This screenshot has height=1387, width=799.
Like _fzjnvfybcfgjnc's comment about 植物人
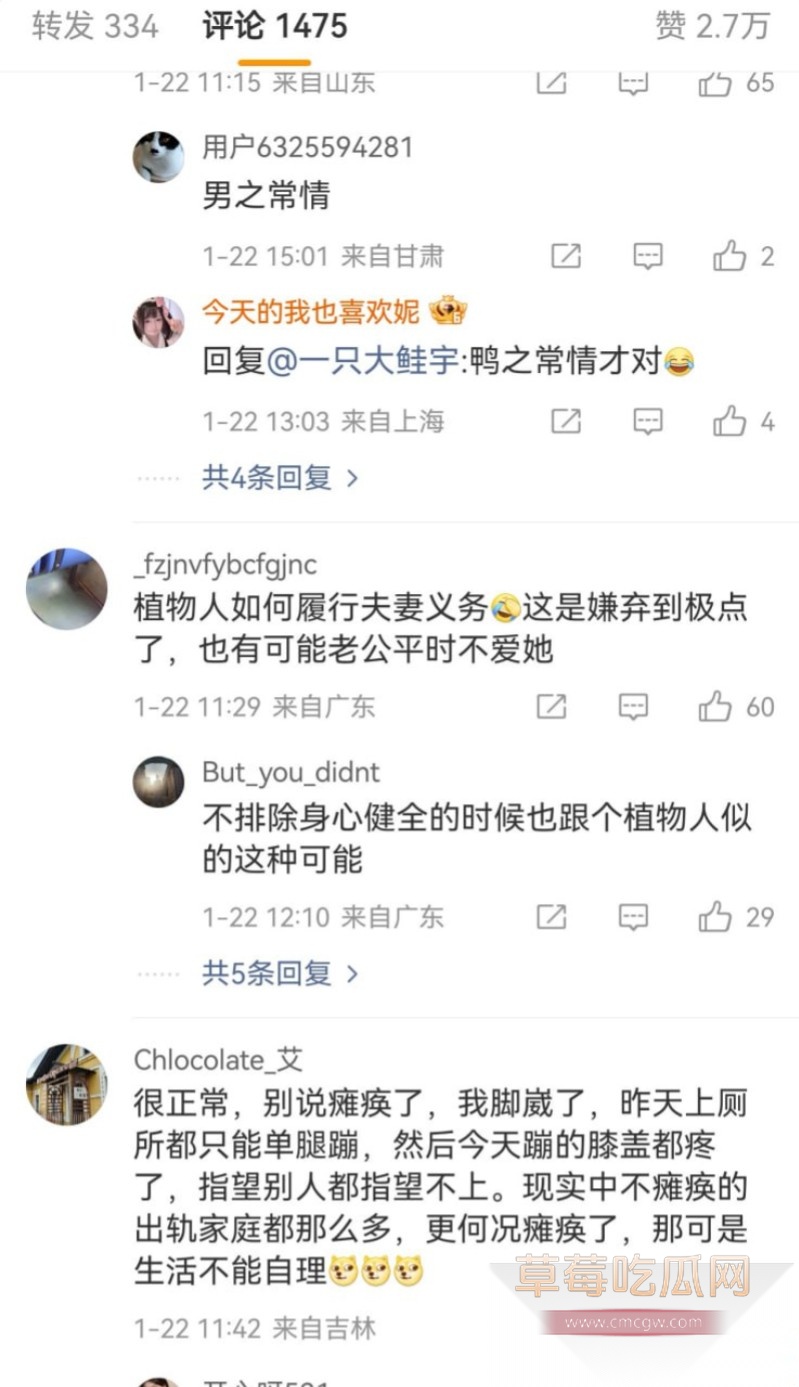[x=715, y=707]
